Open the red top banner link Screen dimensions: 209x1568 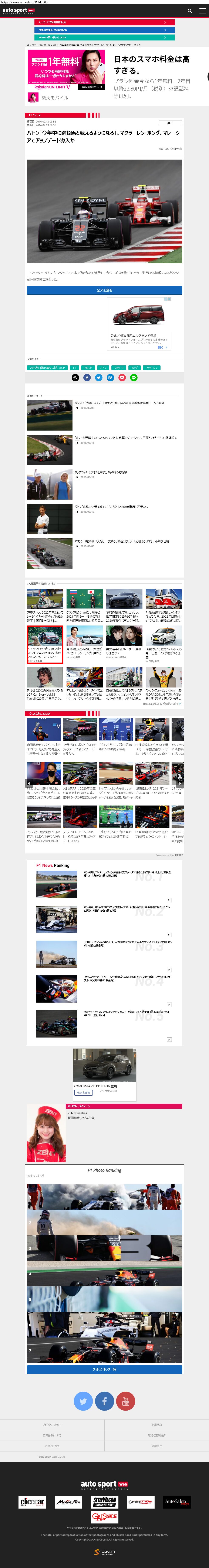point(105,22)
